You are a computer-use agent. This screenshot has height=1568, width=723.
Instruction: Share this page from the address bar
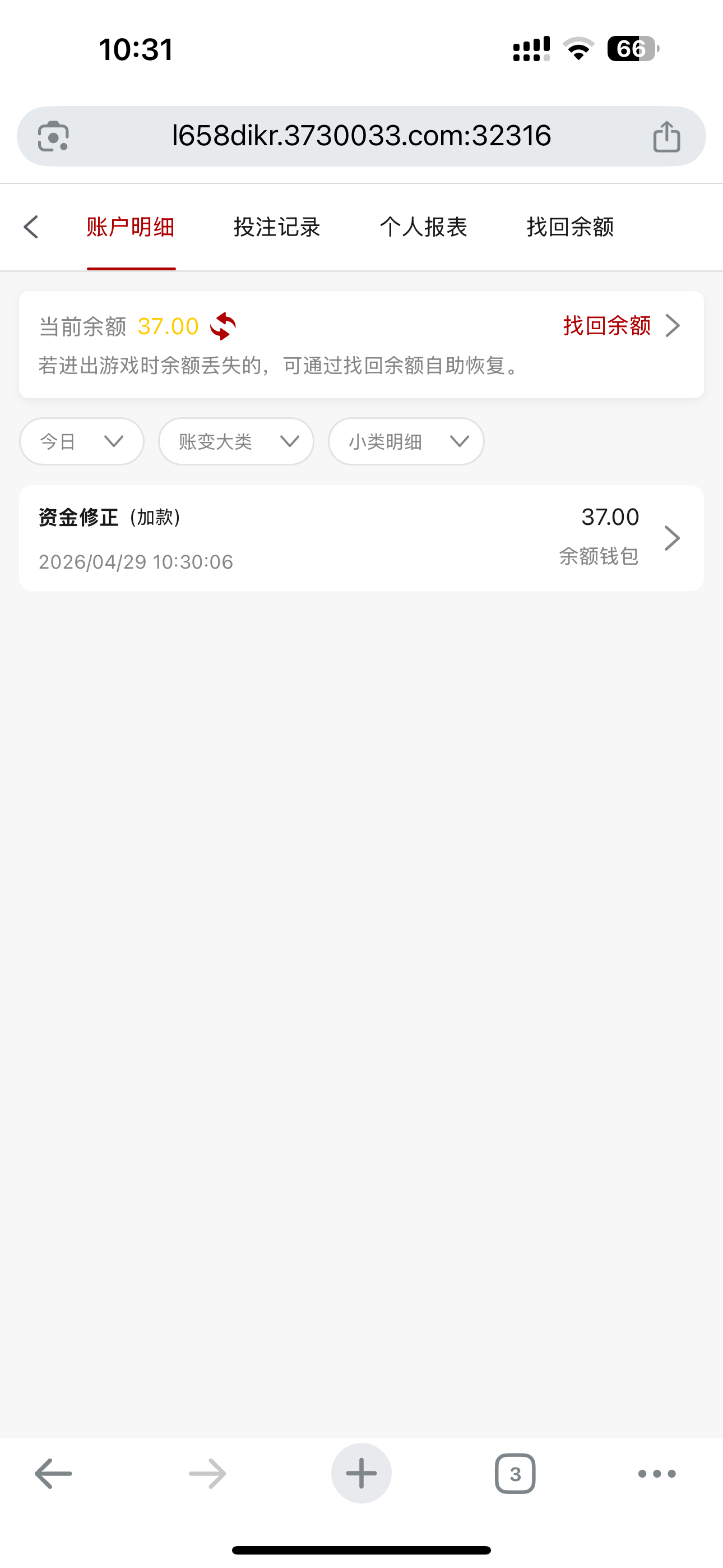click(666, 136)
